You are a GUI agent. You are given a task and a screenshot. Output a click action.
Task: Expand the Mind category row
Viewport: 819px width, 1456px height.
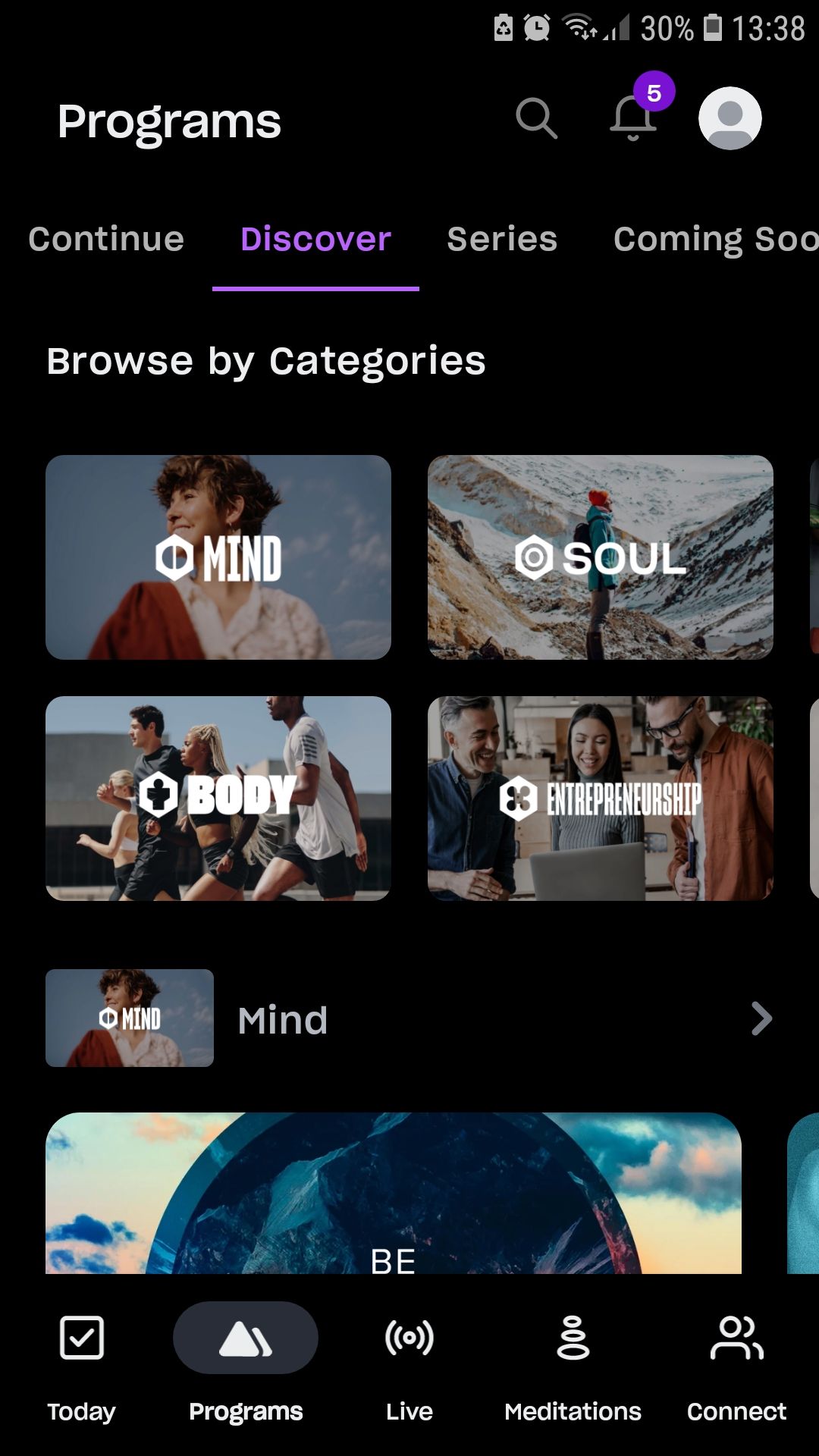pyautogui.click(x=761, y=1018)
